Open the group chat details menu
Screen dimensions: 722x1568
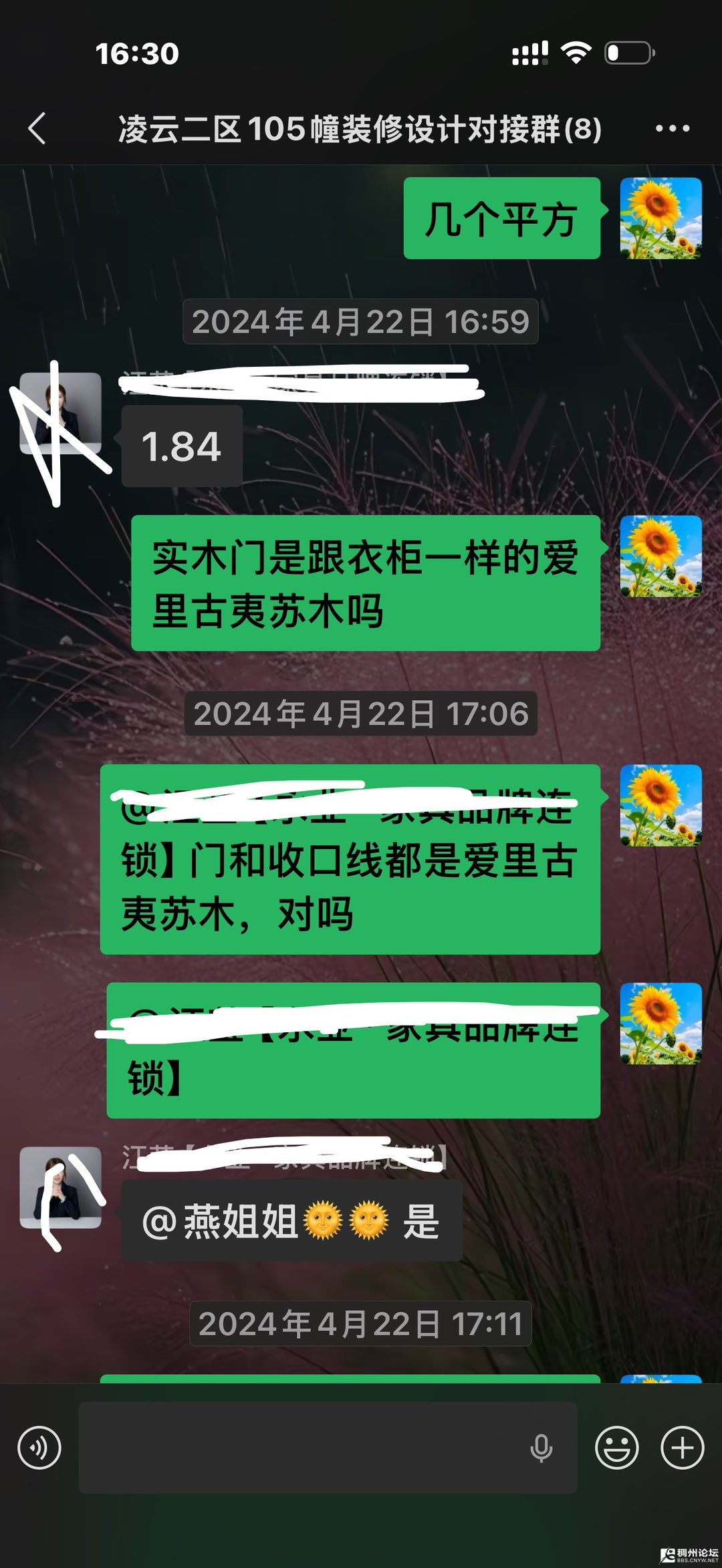point(672,128)
